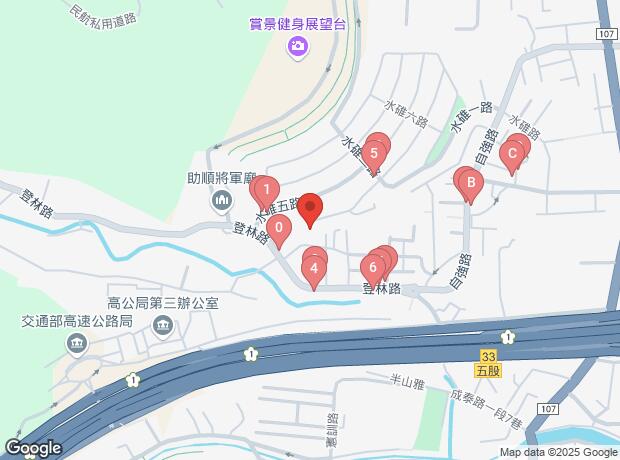Tap map marker number 4
This screenshot has width=620, height=460.
(x=313, y=268)
